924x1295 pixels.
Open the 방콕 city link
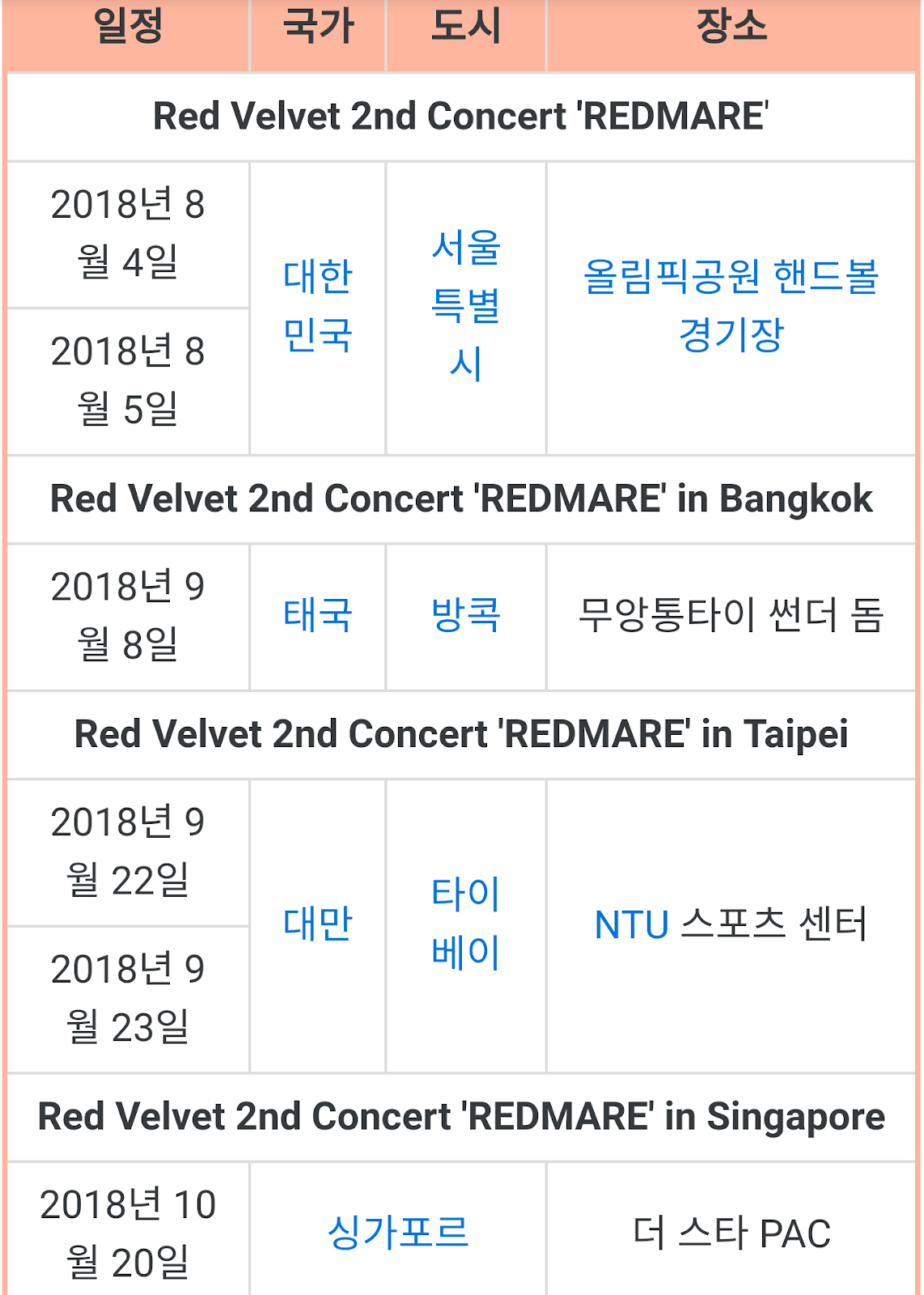point(466,615)
